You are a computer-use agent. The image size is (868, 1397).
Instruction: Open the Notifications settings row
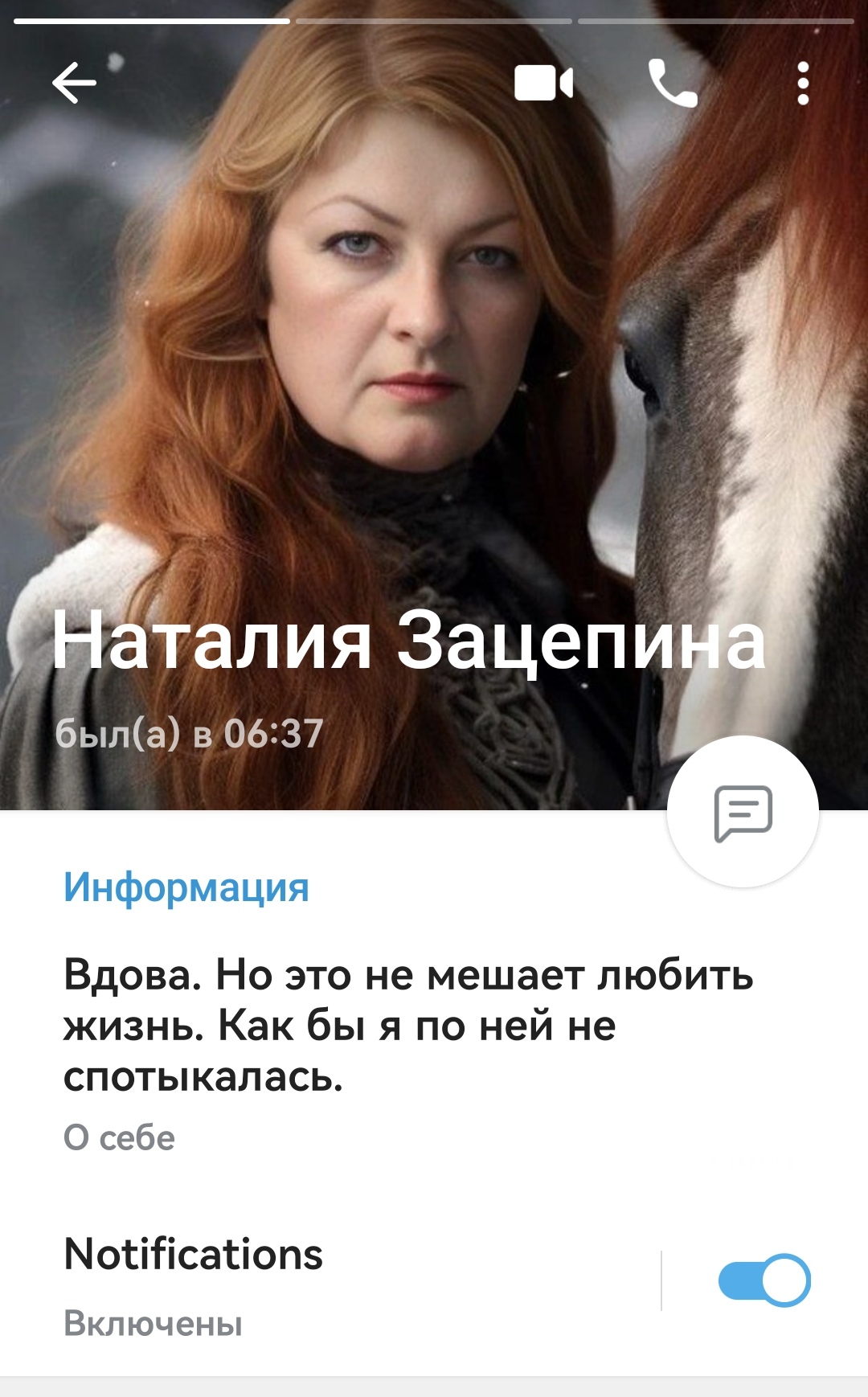[x=321, y=1283]
